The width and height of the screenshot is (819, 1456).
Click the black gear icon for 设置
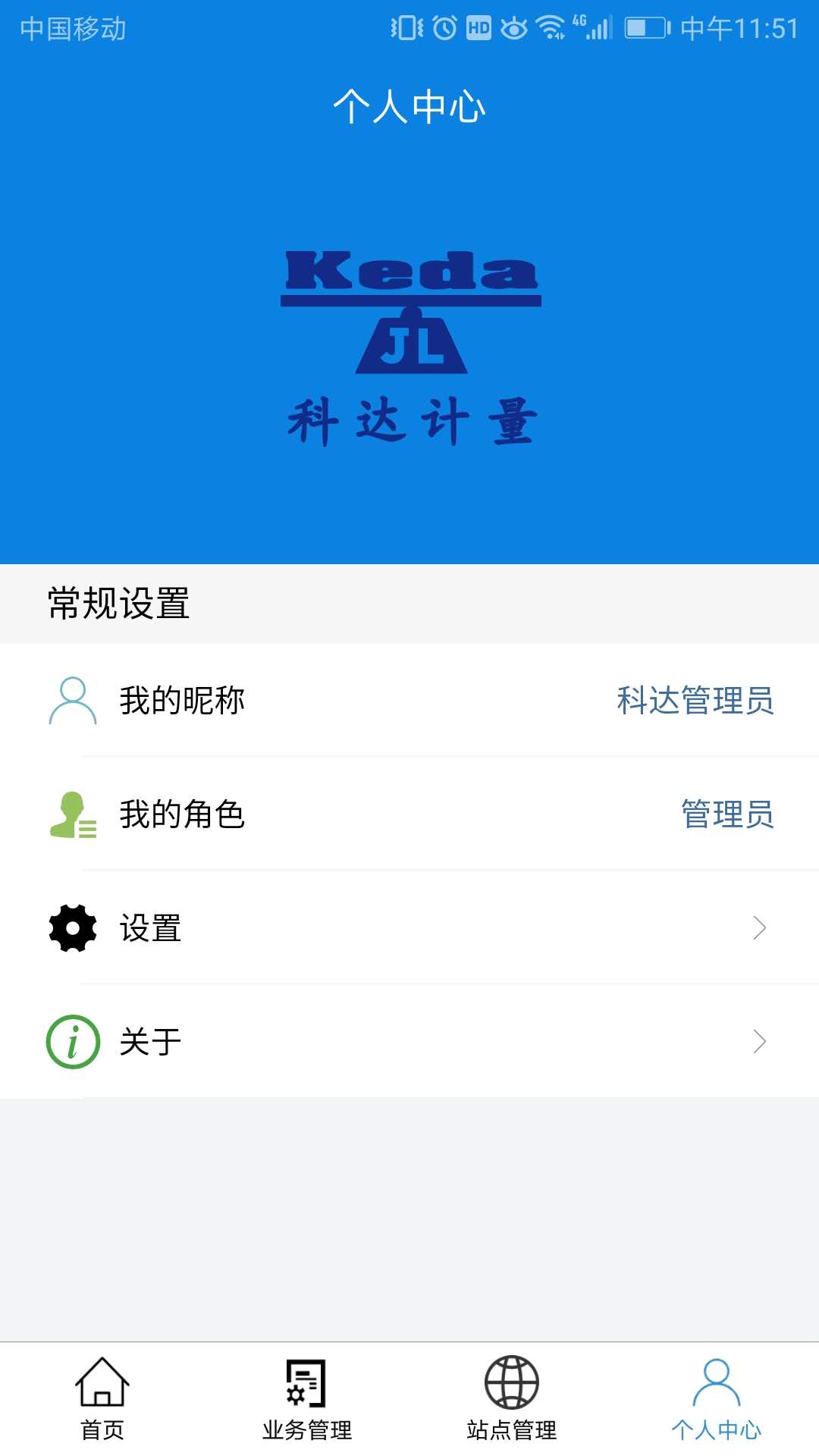tap(72, 928)
